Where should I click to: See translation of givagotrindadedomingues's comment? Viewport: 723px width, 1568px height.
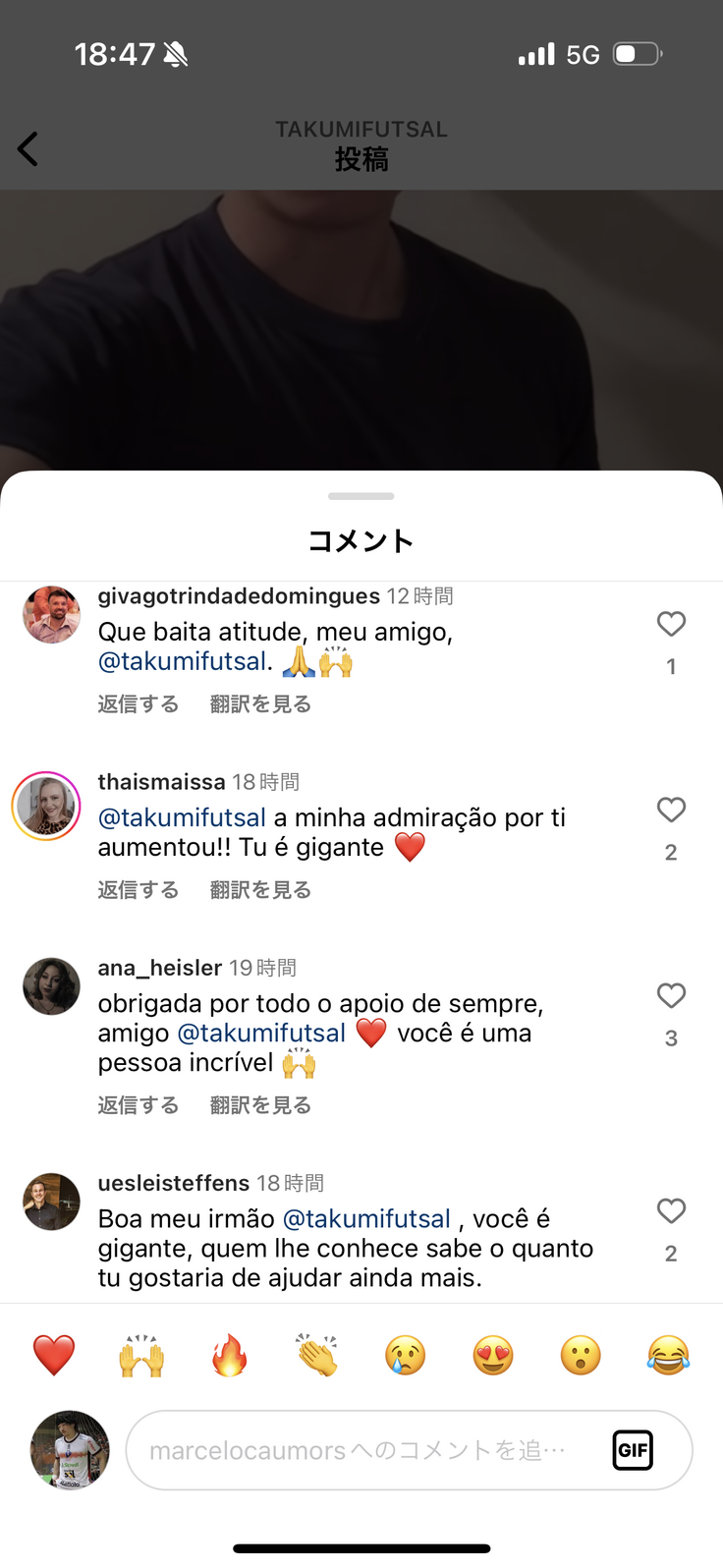tap(260, 704)
